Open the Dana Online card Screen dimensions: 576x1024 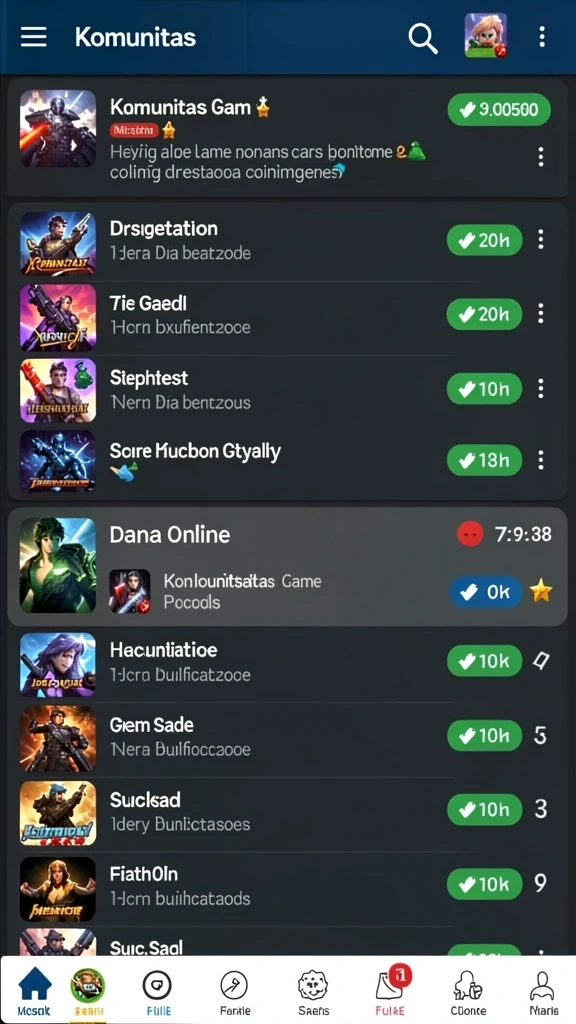(287, 567)
